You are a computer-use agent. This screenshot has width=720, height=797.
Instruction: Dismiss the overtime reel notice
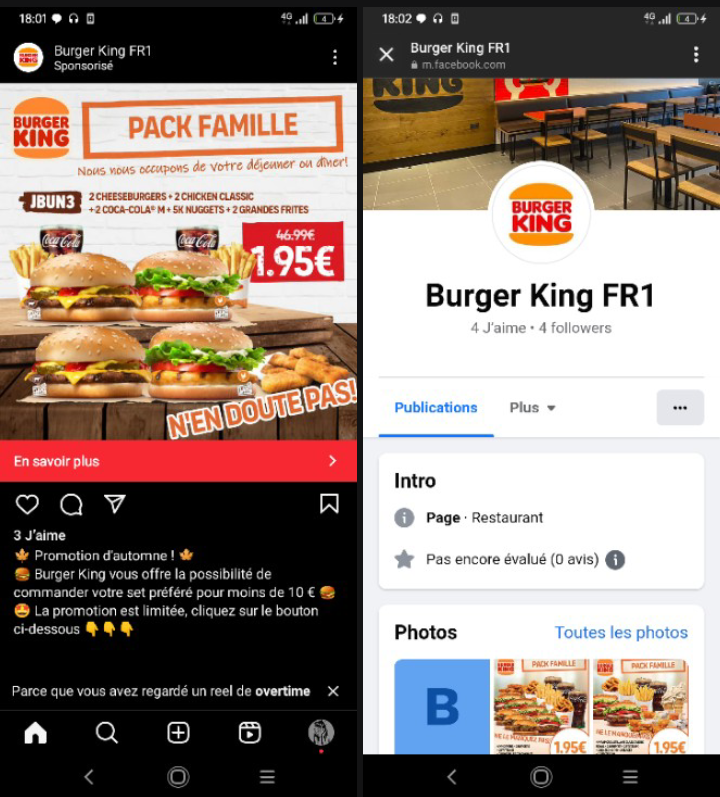(x=333, y=691)
